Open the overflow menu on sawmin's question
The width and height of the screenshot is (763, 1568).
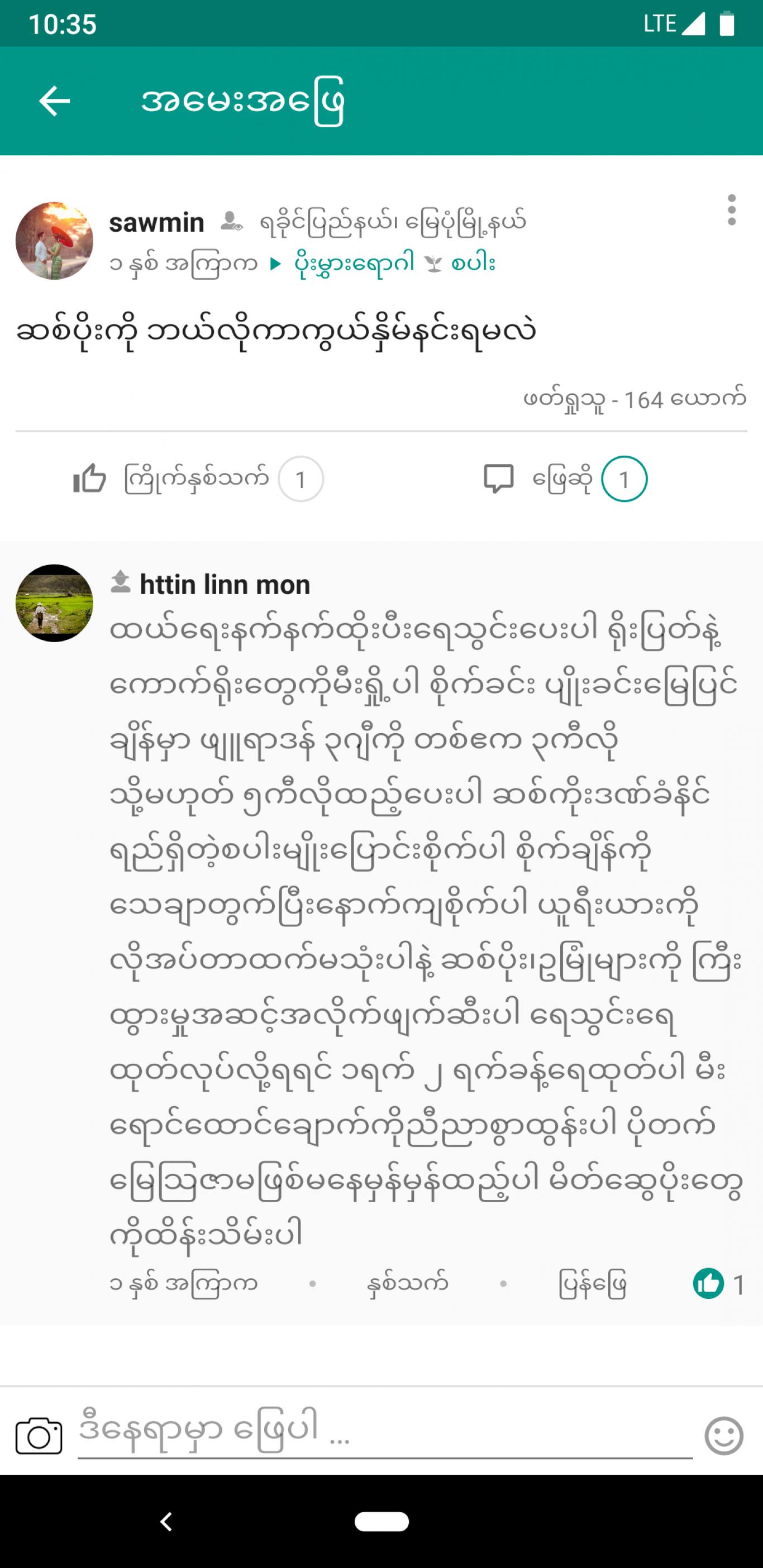731,210
